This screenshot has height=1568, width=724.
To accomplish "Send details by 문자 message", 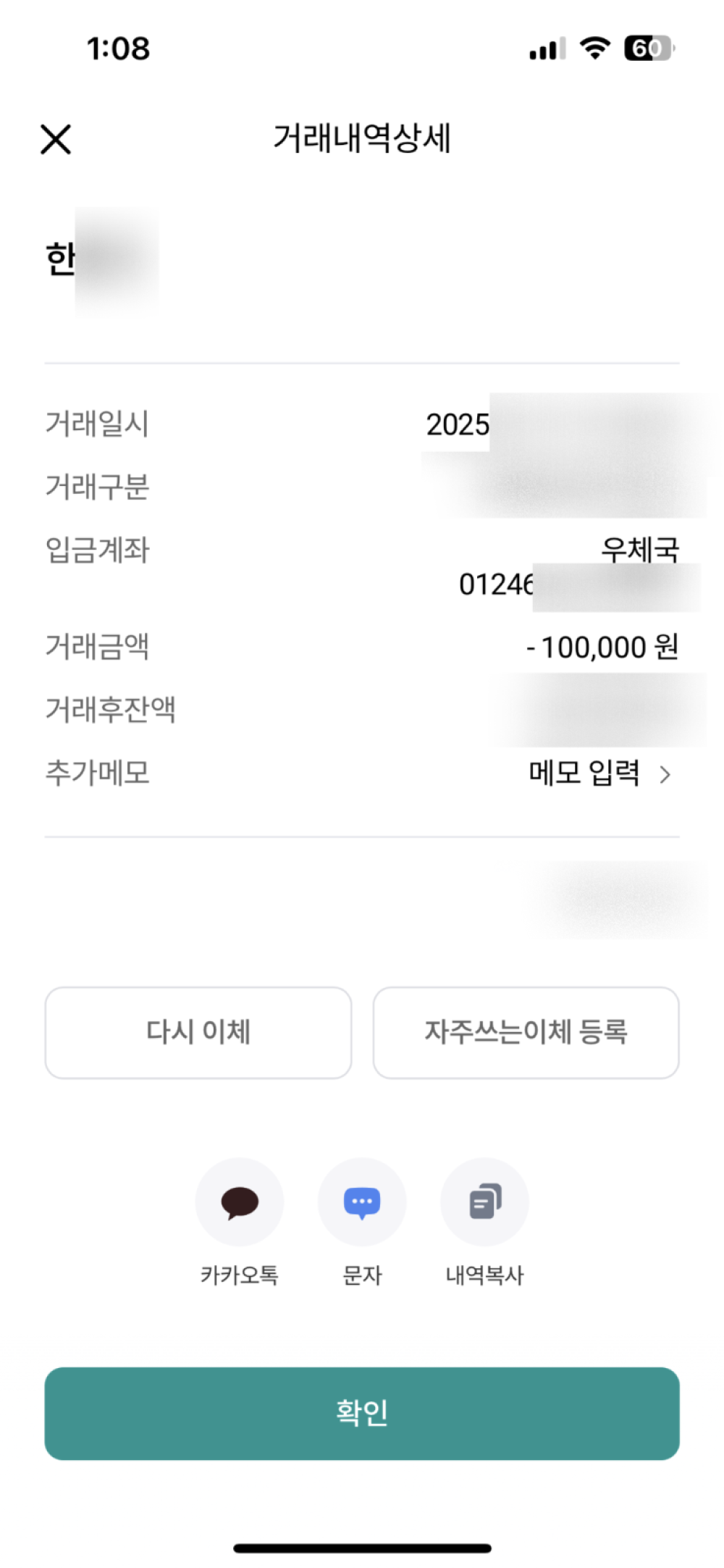I will point(362,1202).
